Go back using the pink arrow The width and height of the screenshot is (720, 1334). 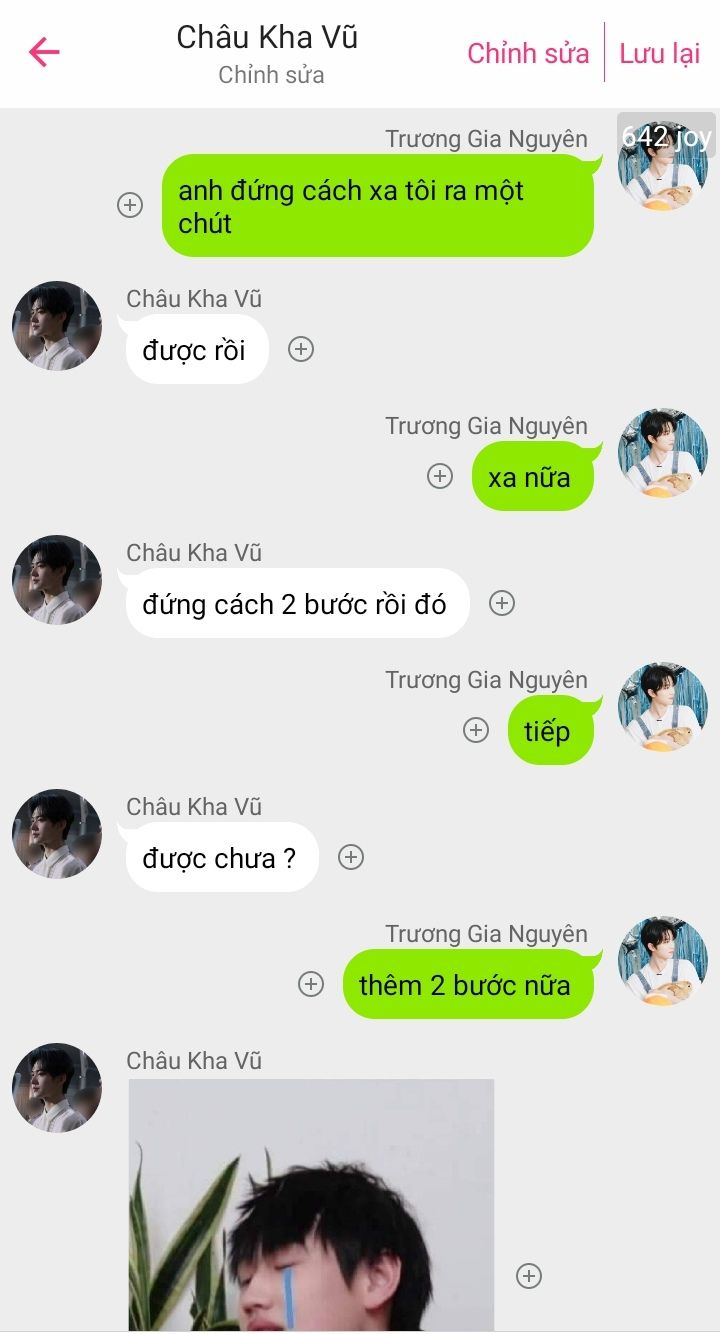click(44, 52)
